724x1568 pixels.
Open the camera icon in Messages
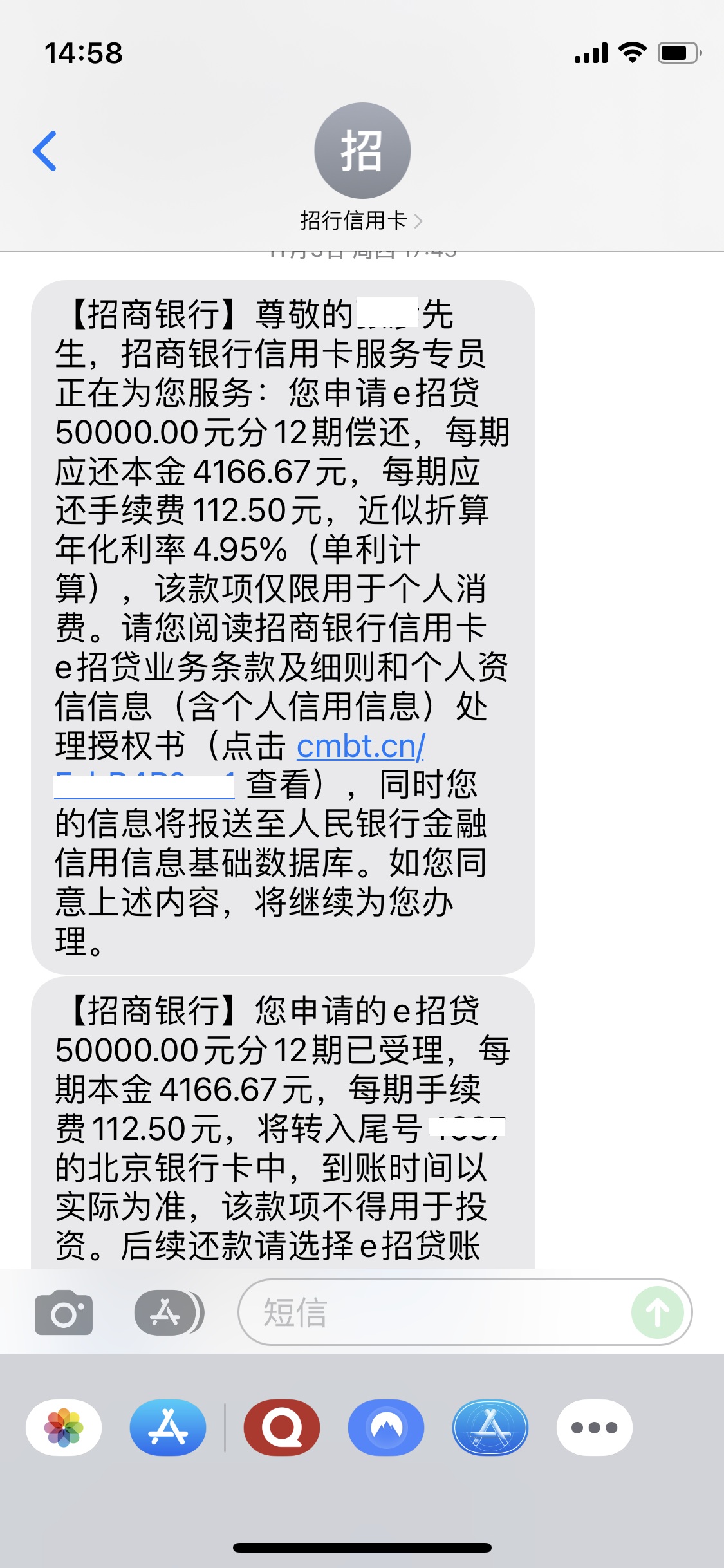(63, 1311)
